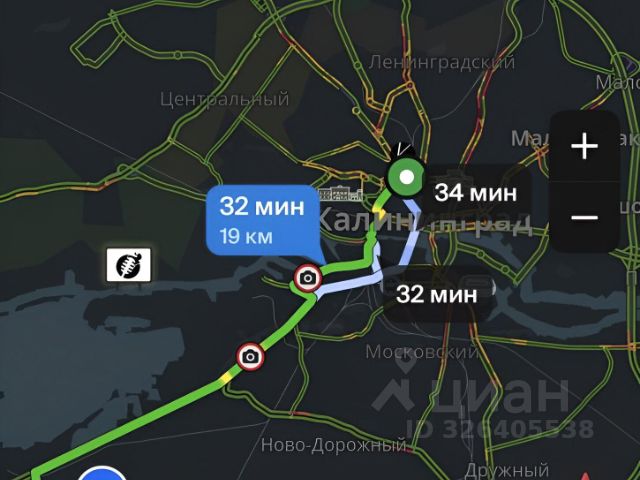Open the blue 32 мин 19 км route bubble
Image resolution: width=640 pixels, height=480 pixels.
[x=260, y=220]
